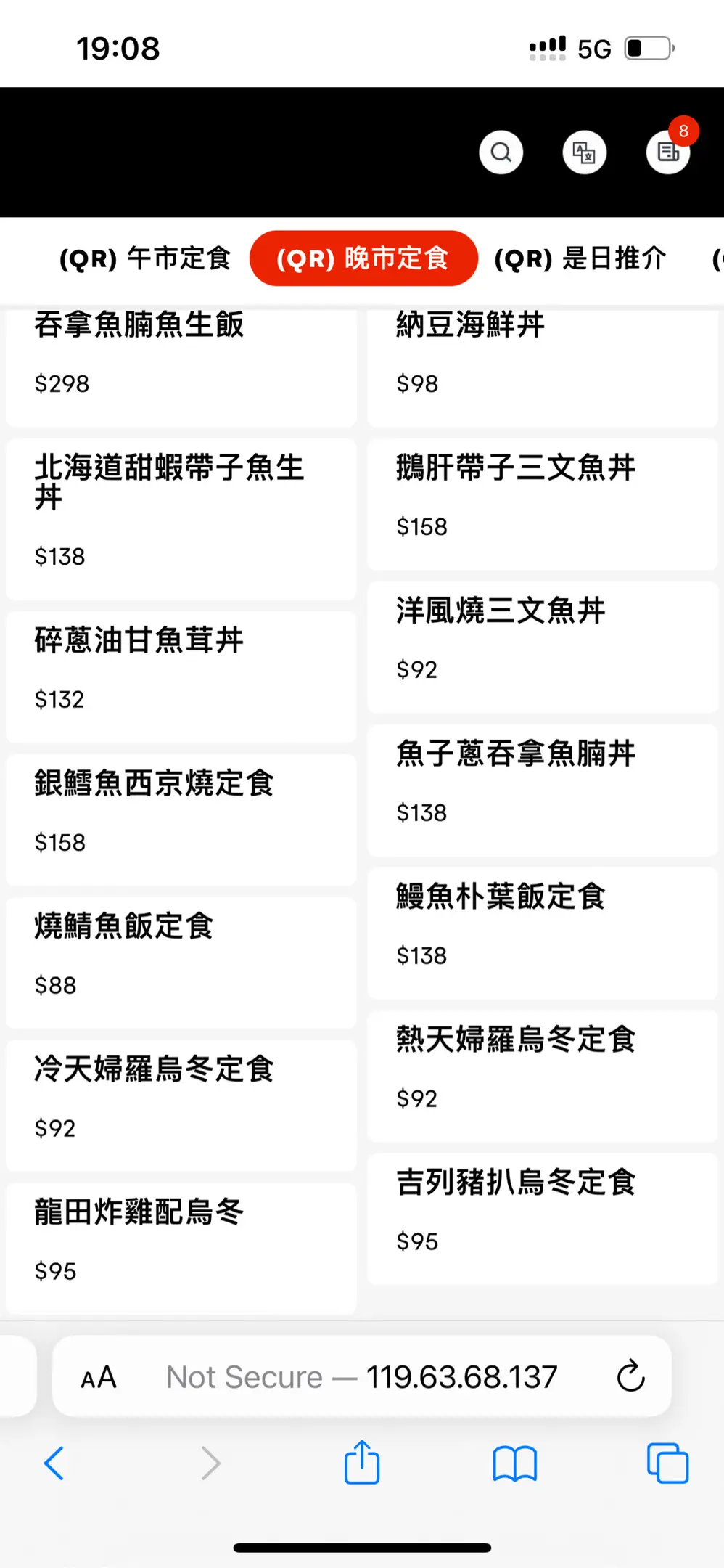Open the 銀鱈魚西京燒定食 card
724x1568 pixels.
click(181, 820)
